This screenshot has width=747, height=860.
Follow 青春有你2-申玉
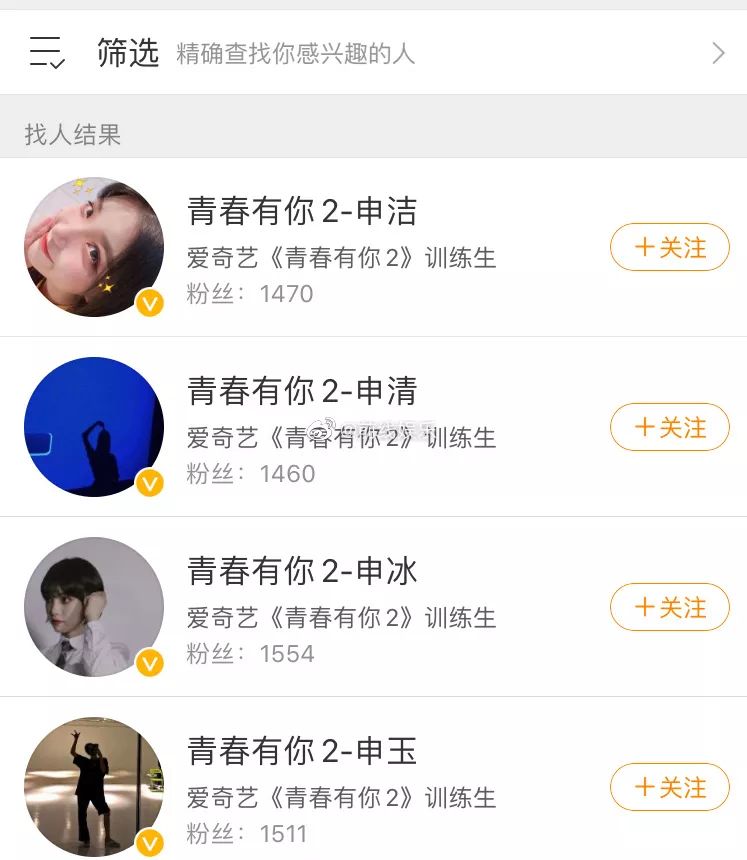tap(669, 787)
